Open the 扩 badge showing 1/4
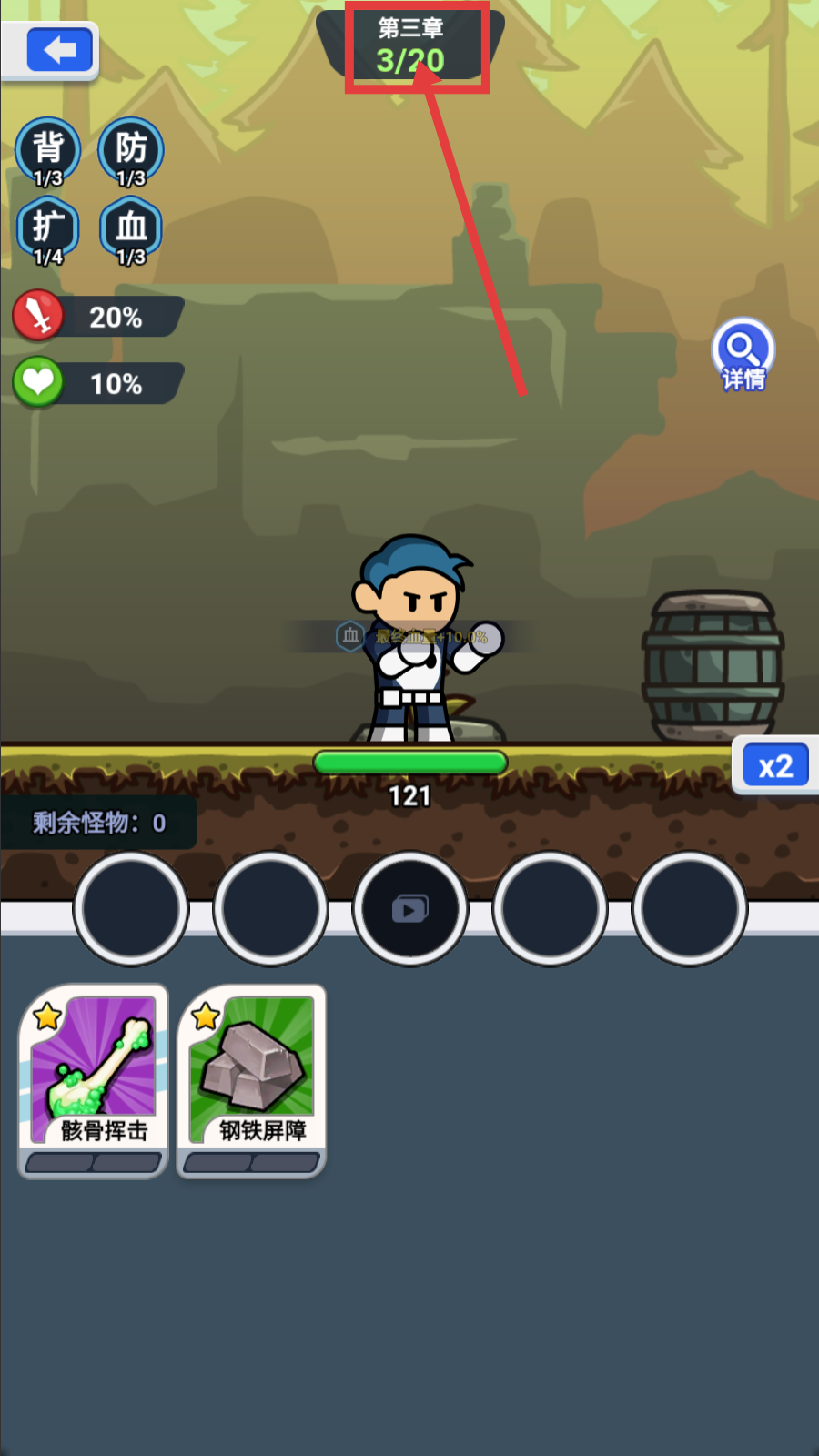This screenshot has height=1456, width=819. (x=48, y=229)
